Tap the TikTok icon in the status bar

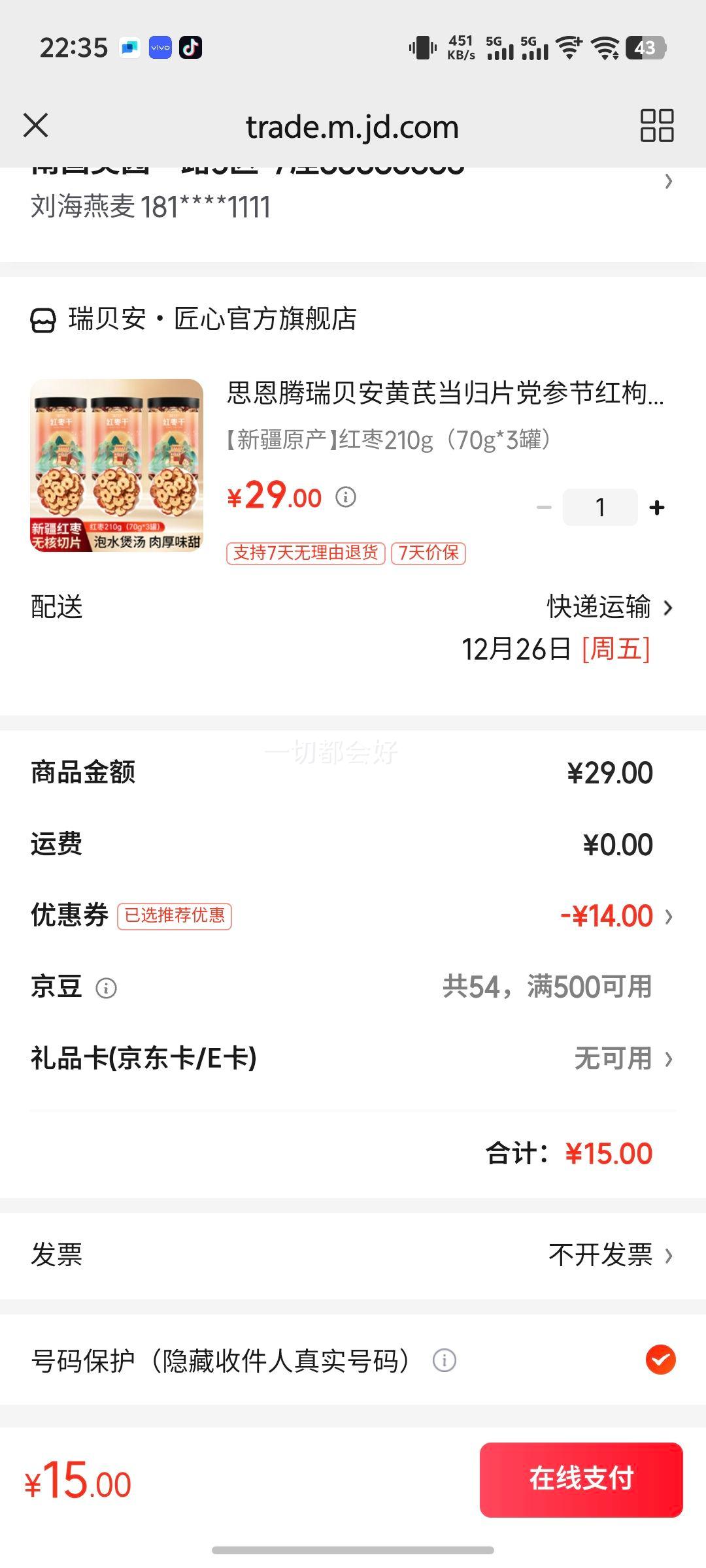[190, 48]
